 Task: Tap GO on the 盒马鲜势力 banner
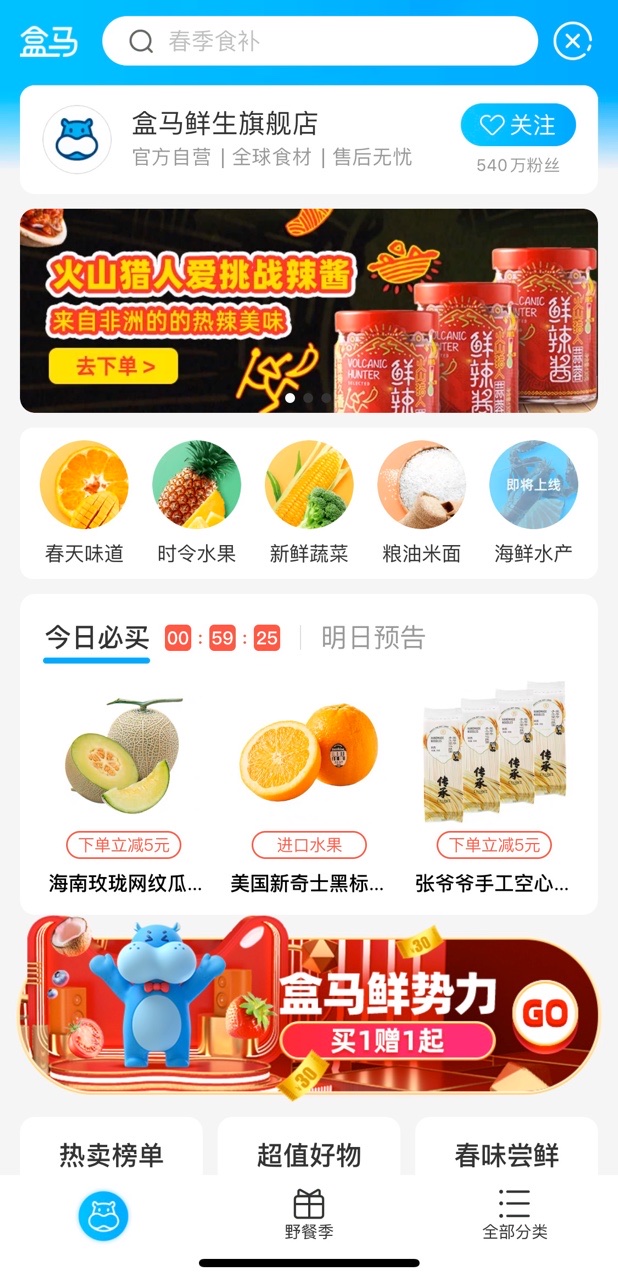546,1012
